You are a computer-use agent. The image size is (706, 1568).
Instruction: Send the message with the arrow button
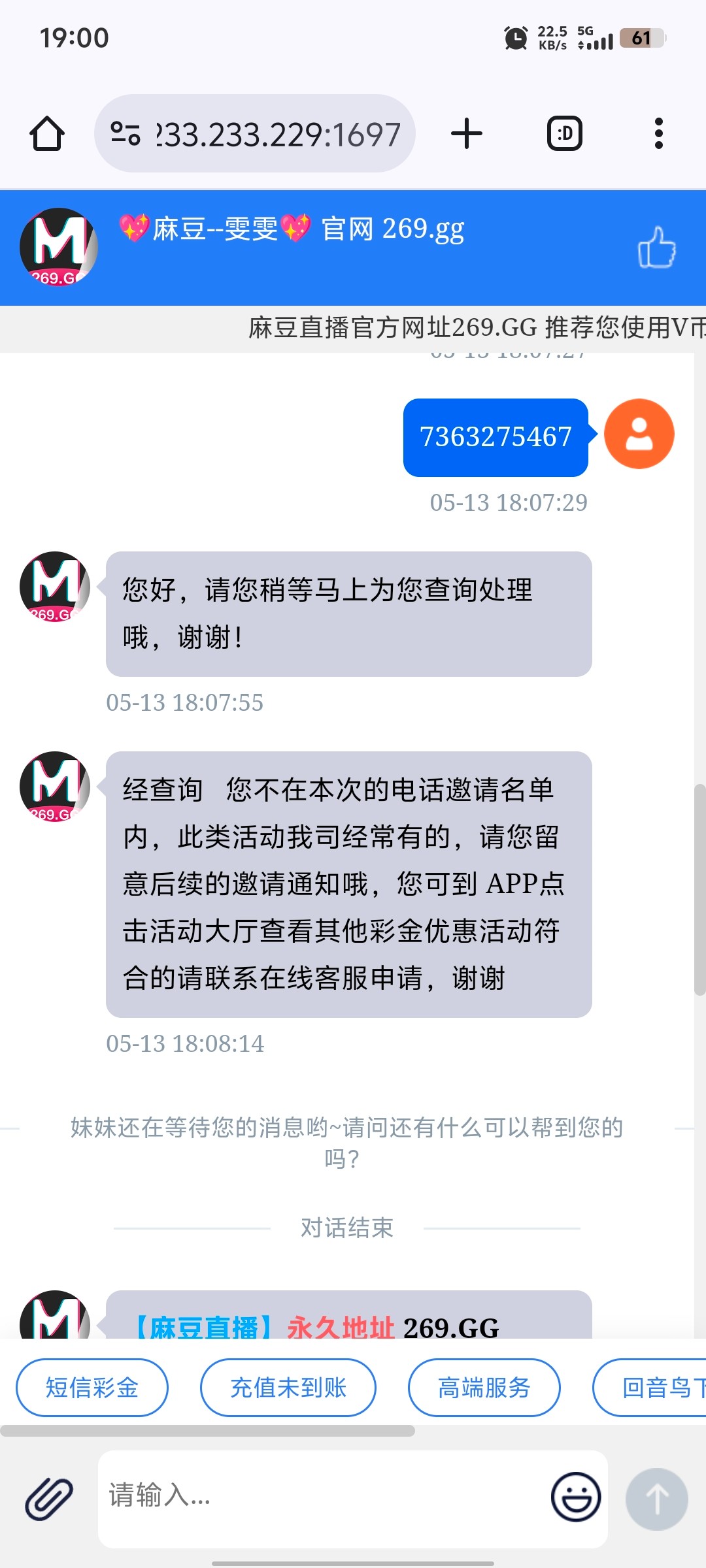tap(656, 1498)
